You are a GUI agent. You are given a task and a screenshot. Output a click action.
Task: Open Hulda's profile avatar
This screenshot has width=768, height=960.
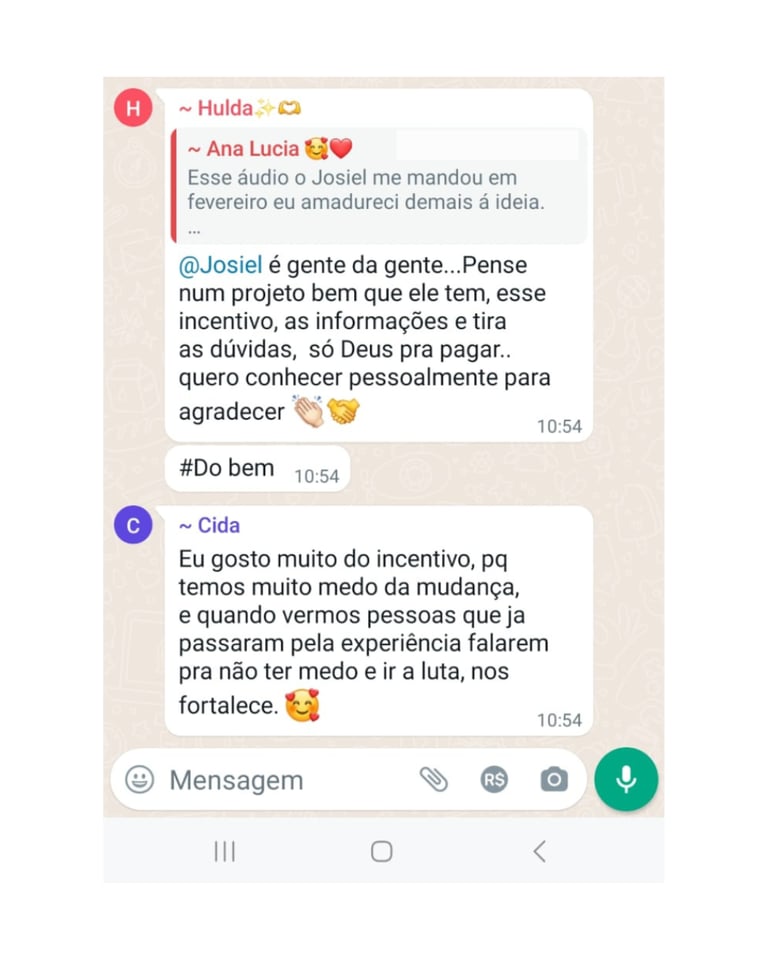pyautogui.click(x=133, y=108)
